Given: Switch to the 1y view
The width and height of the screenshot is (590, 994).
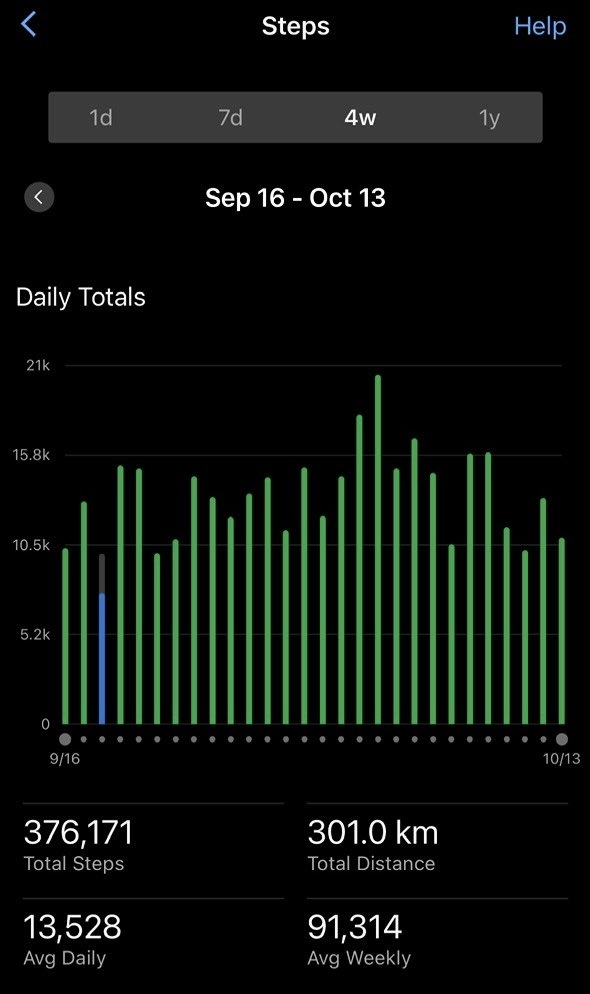Looking at the screenshot, I should pos(489,117).
